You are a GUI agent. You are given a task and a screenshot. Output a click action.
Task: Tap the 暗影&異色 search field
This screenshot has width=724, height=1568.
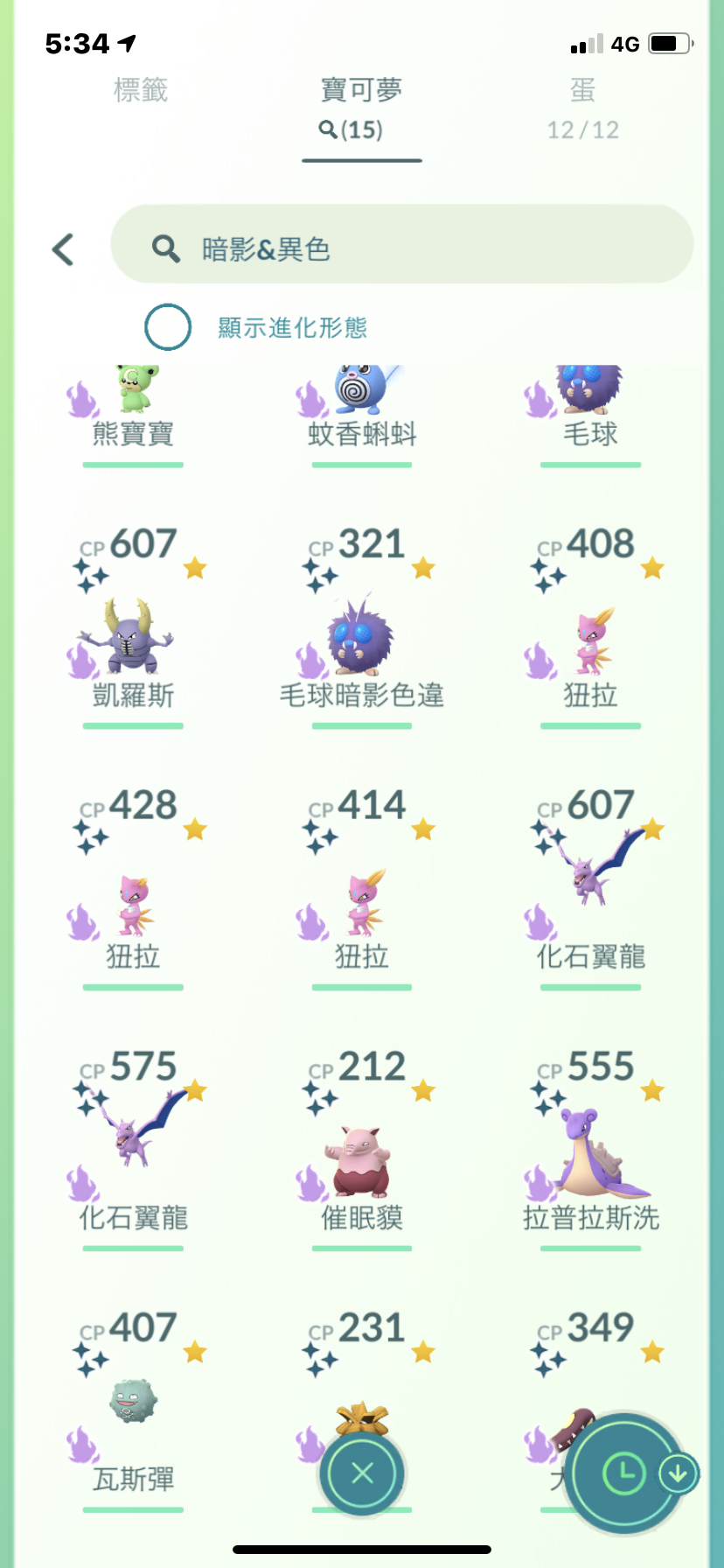(402, 248)
